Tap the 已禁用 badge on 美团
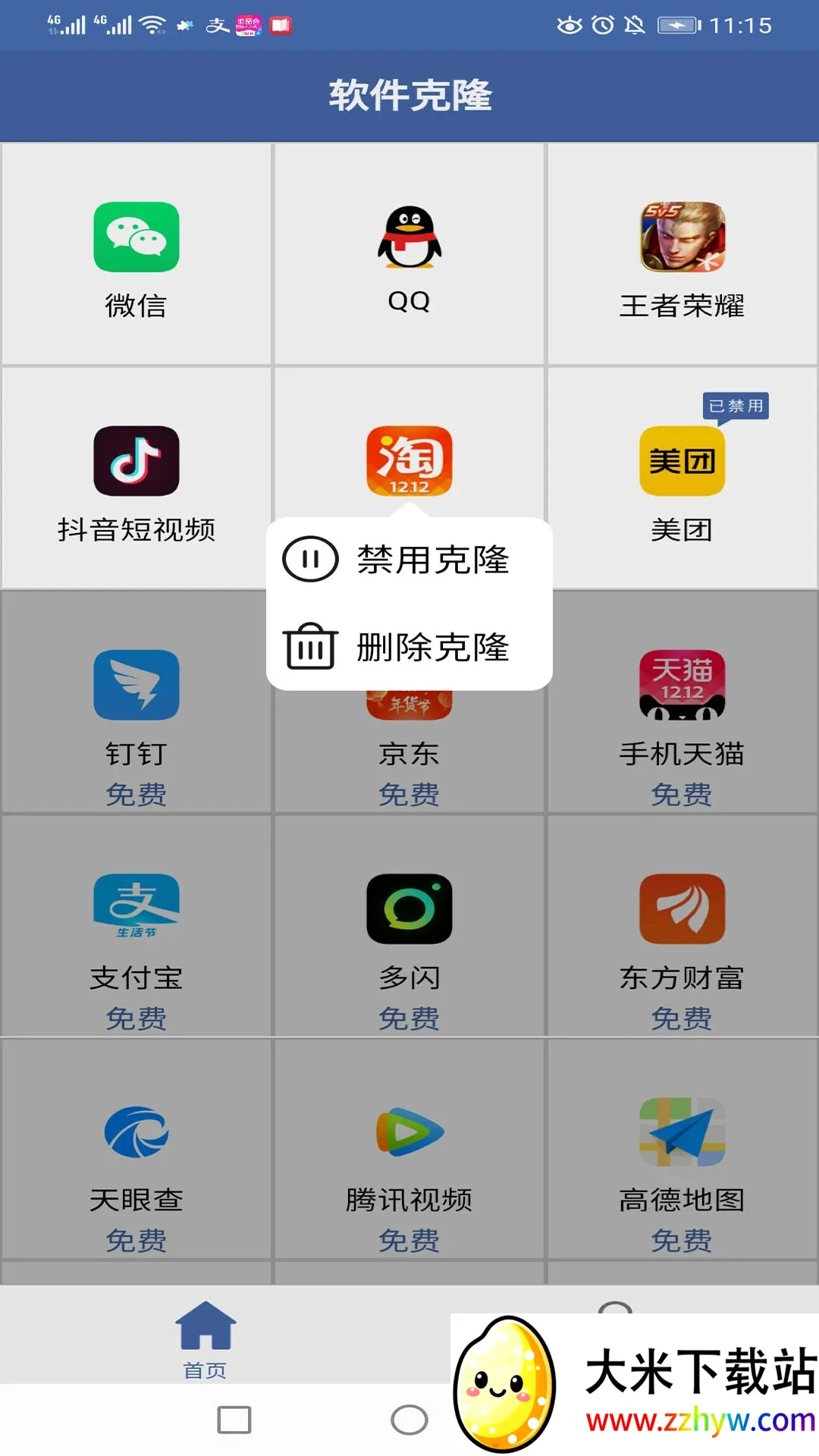Image resolution: width=819 pixels, height=1456 pixels. click(x=734, y=406)
